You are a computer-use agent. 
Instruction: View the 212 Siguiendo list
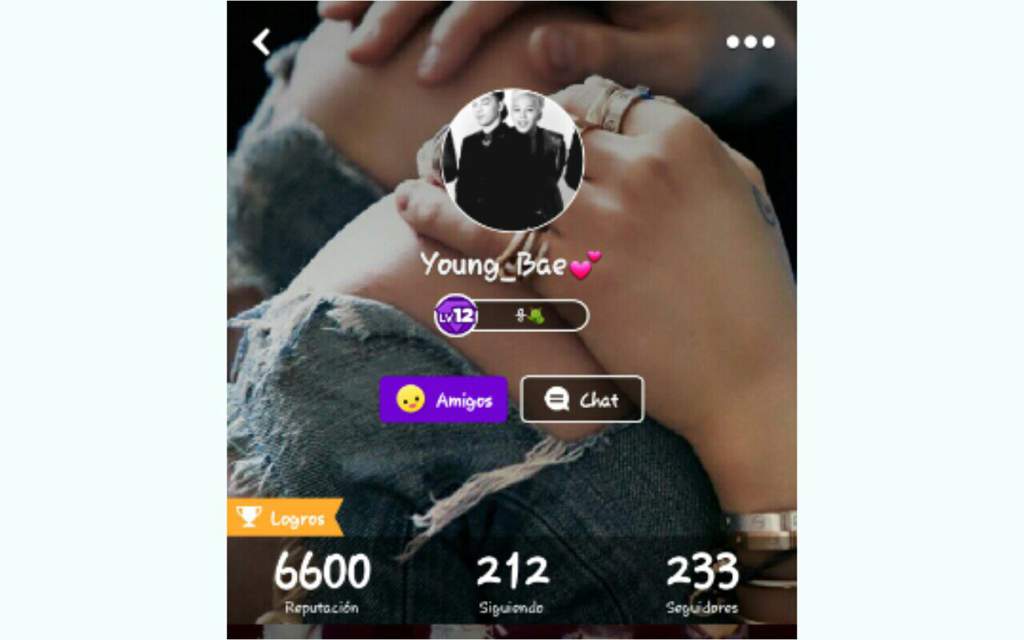tap(512, 583)
